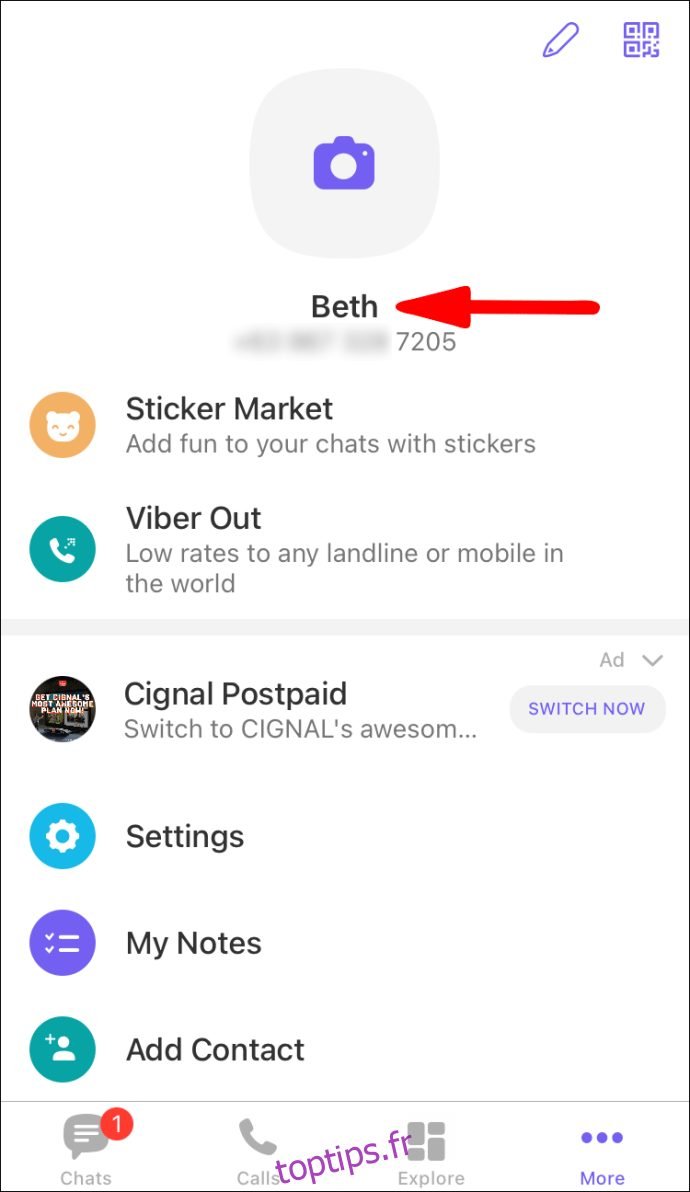Image resolution: width=690 pixels, height=1192 pixels.
Task: Open the Cignal Postpaid ad
Action: pyautogui.click(x=235, y=708)
